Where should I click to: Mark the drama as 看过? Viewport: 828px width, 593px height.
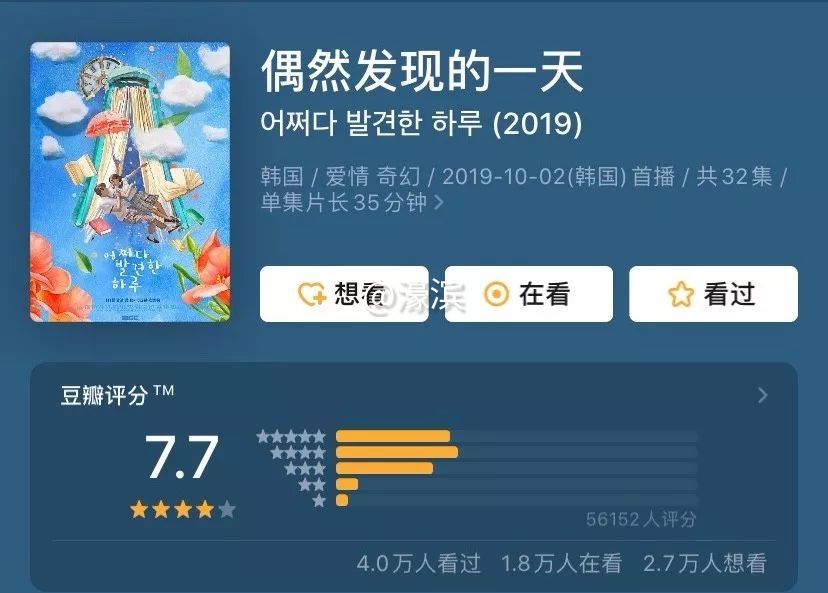tap(712, 294)
